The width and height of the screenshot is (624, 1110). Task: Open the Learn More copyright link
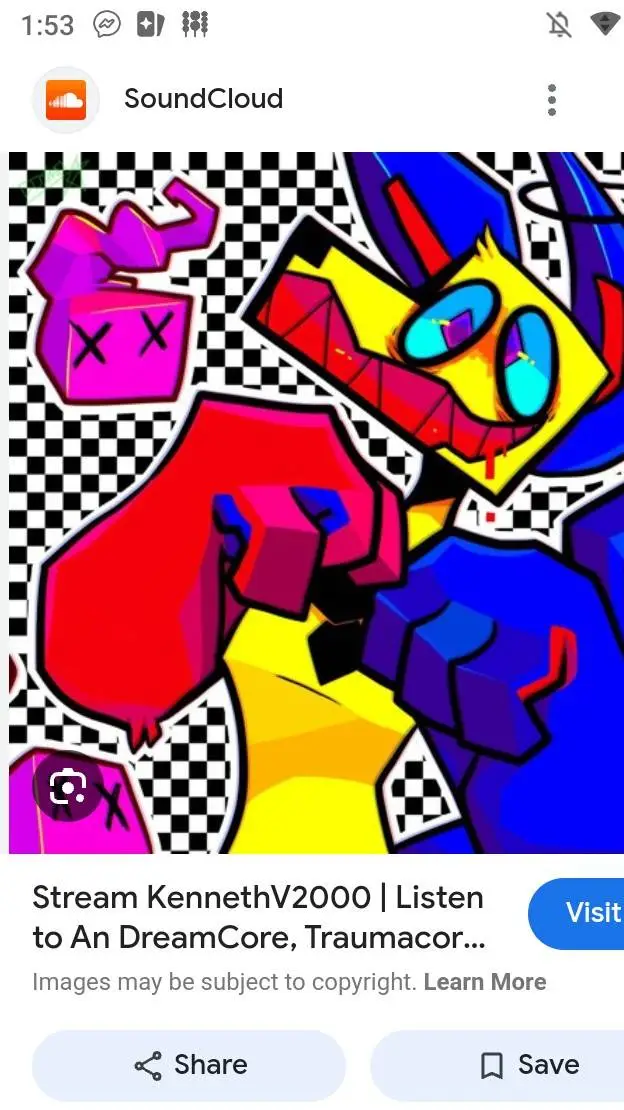click(x=485, y=982)
